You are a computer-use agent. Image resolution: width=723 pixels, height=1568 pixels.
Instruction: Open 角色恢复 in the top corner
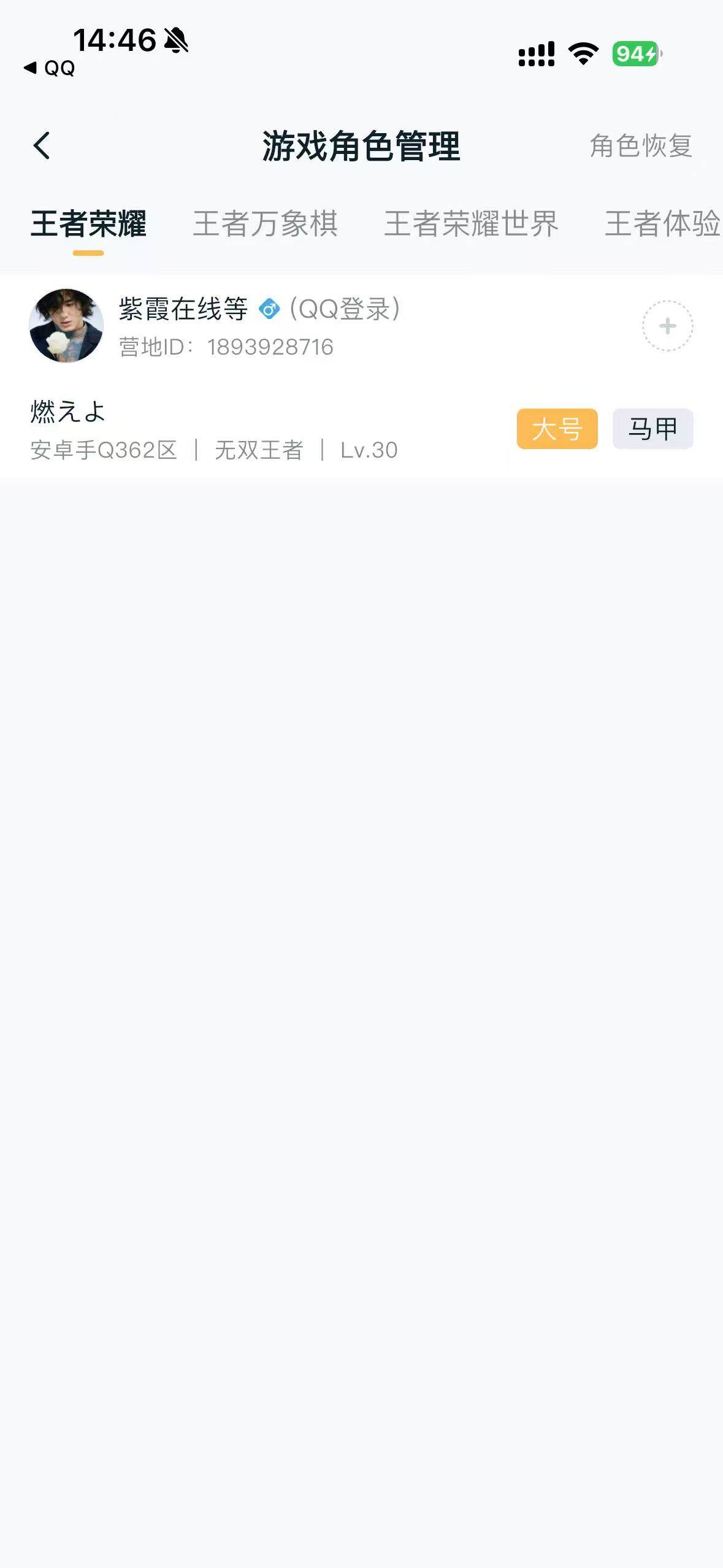(x=641, y=146)
